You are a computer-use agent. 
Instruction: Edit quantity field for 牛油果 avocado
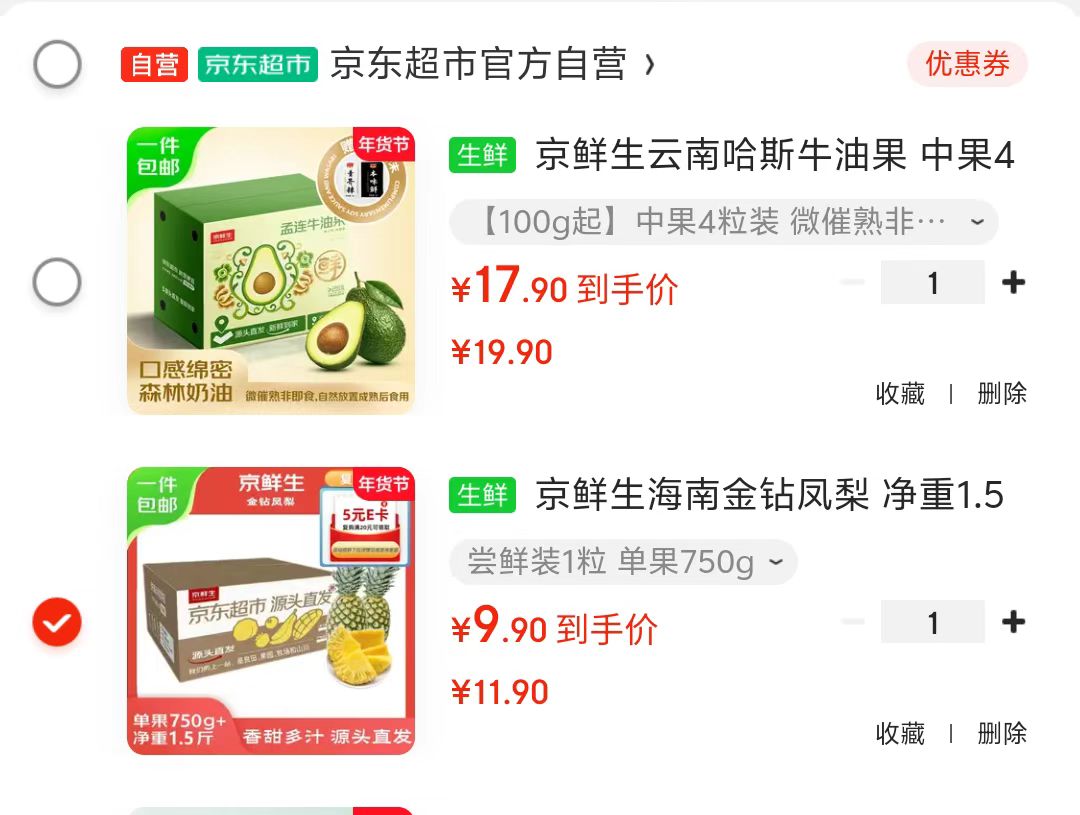click(932, 283)
